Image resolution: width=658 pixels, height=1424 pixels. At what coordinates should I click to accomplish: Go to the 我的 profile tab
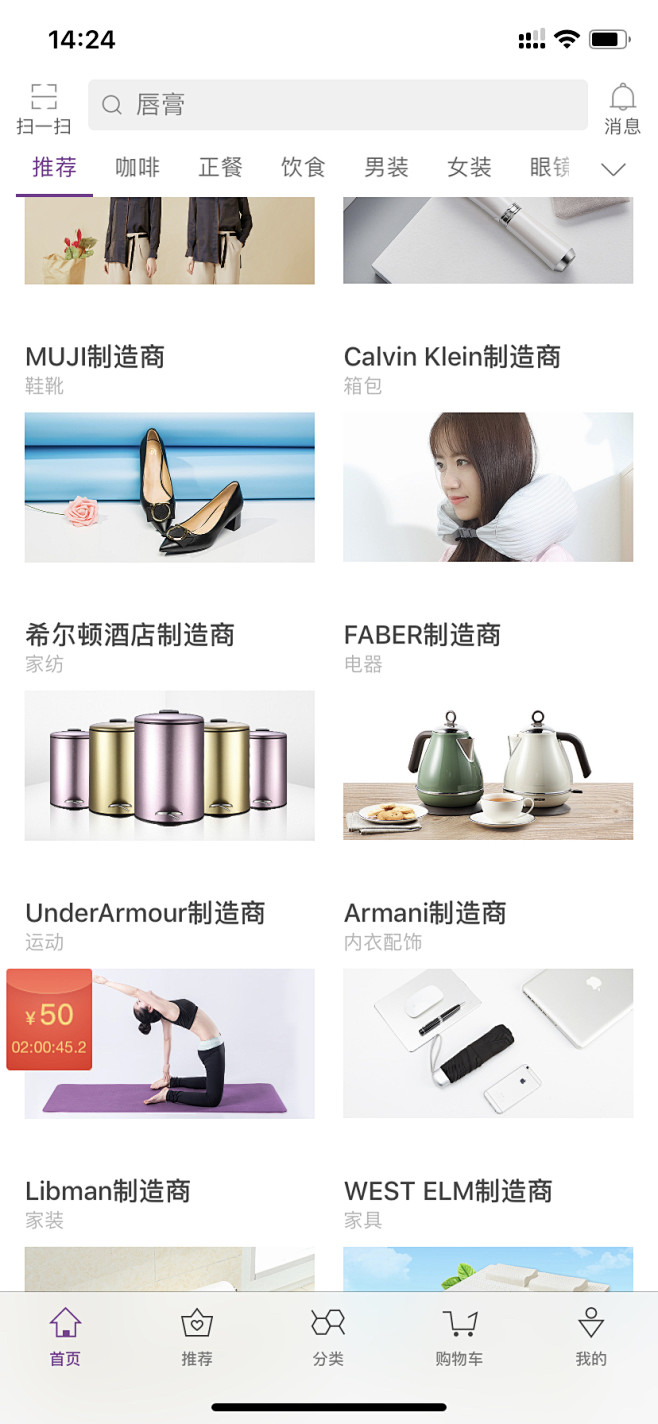[591, 1337]
